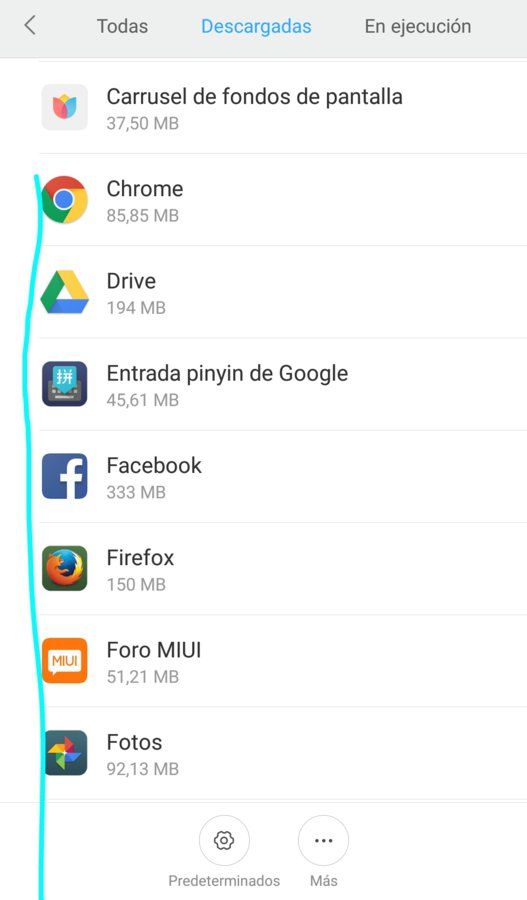The height and width of the screenshot is (900, 527).
Task: Open Entrada pinyin de Google details
Action: (264, 385)
